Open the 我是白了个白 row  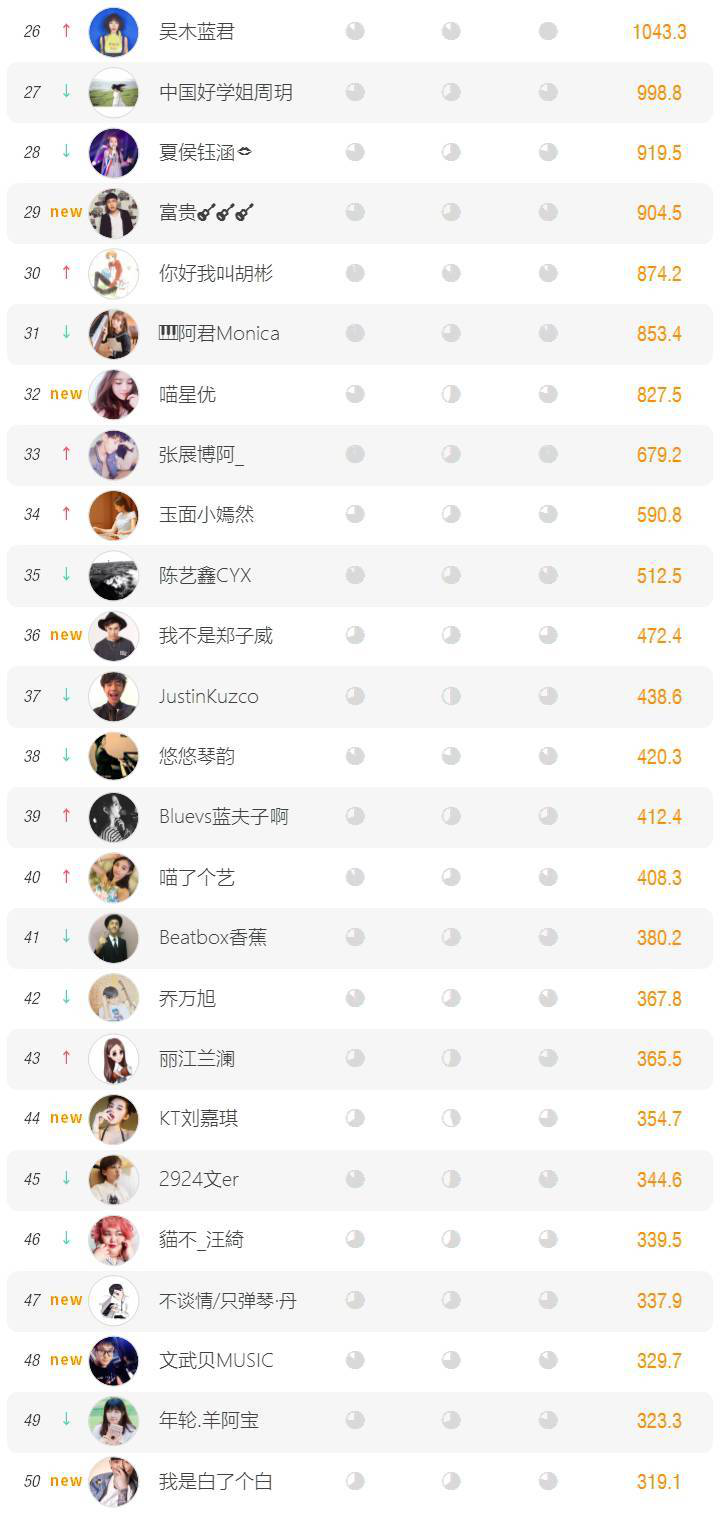pos(360,1481)
